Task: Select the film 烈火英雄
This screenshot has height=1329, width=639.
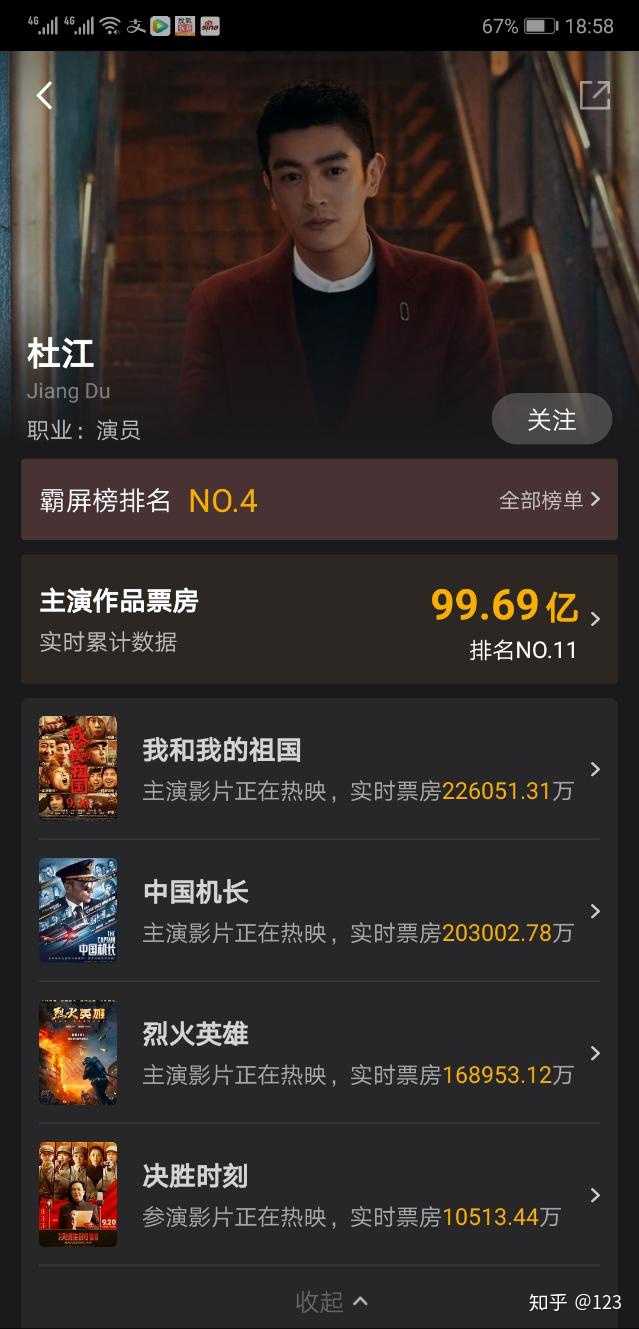Action: pos(319,1052)
